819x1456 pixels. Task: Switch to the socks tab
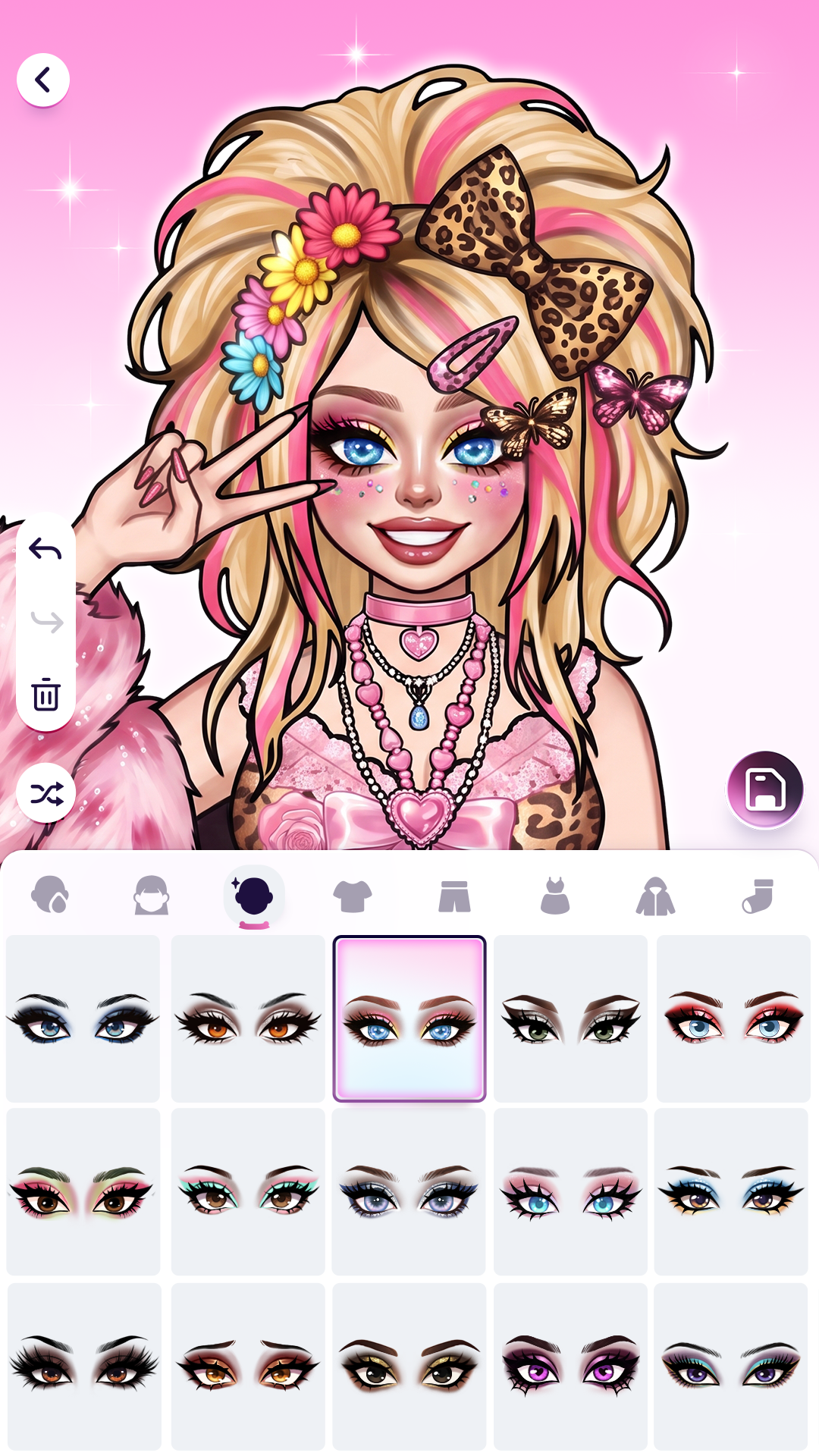[758, 896]
